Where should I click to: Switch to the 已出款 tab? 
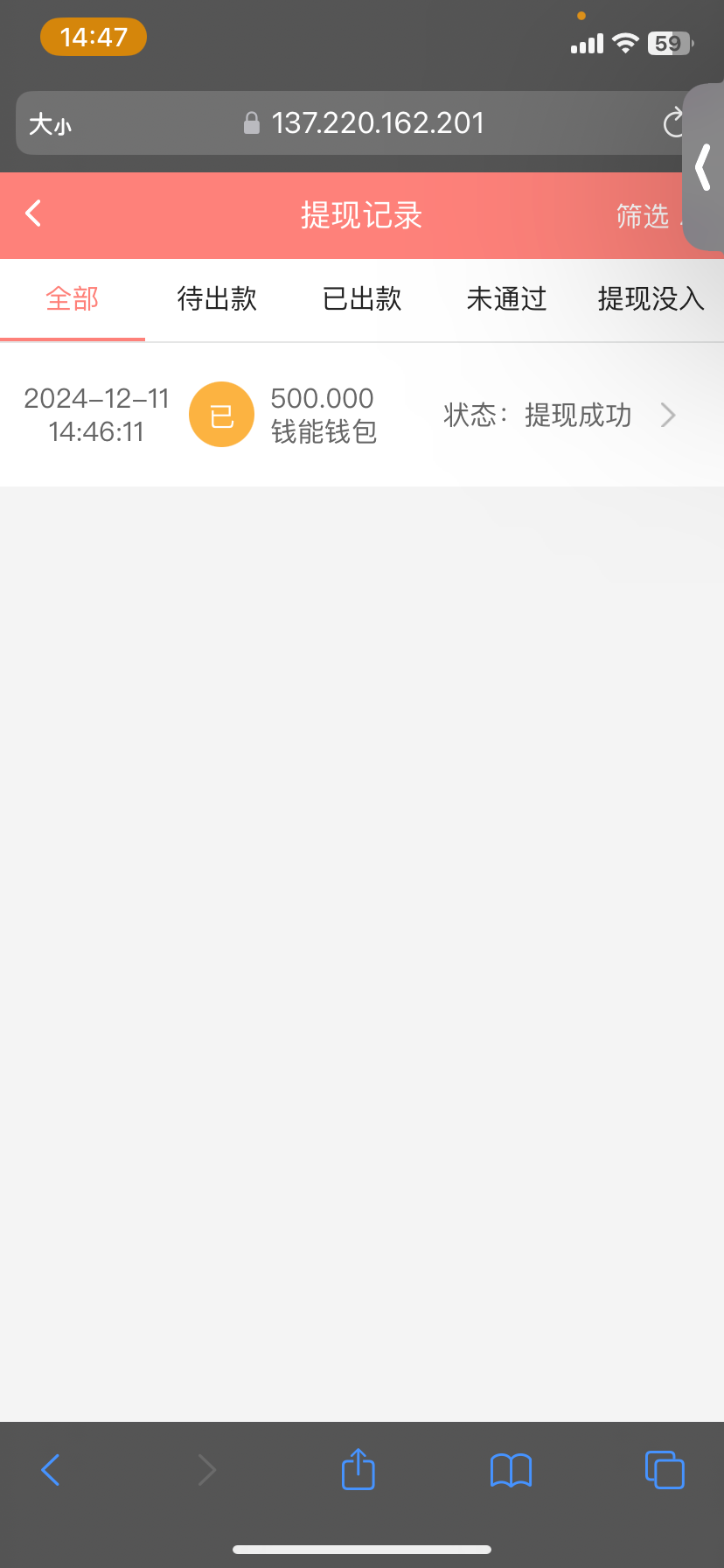click(x=362, y=298)
